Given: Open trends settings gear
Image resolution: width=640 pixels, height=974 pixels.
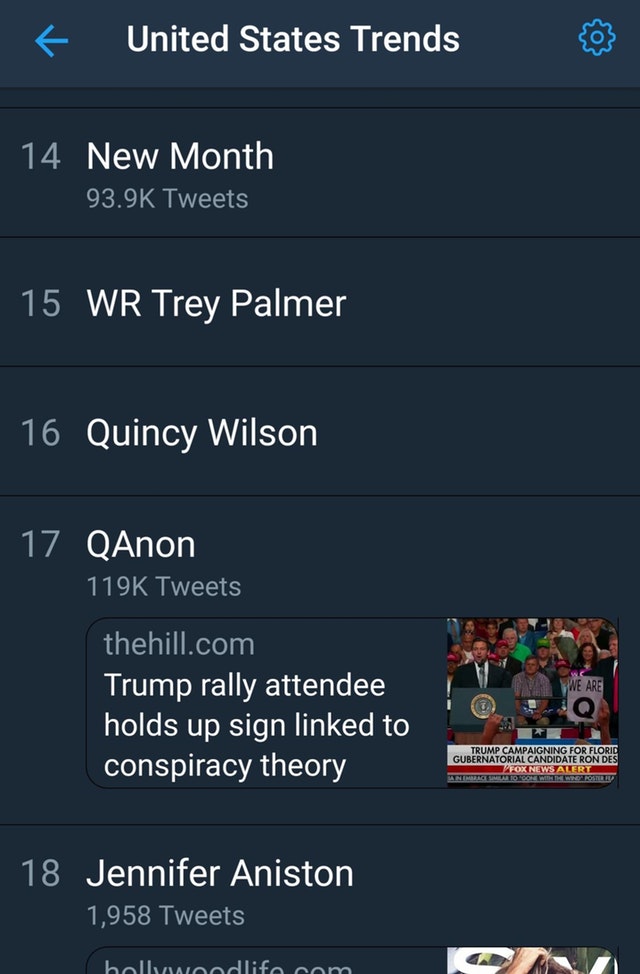Looking at the screenshot, I should (597, 39).
